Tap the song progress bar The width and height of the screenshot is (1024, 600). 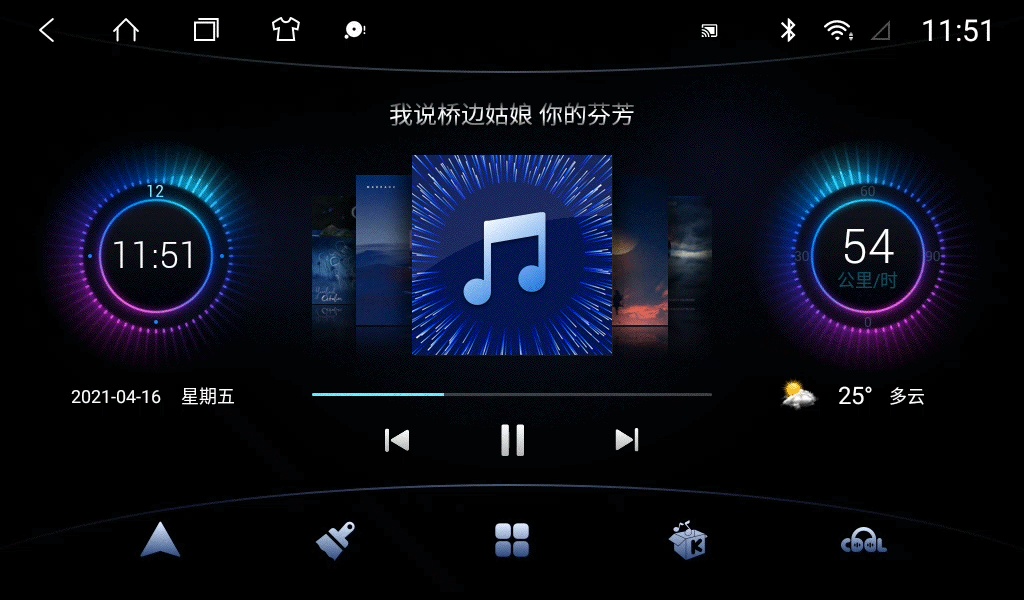click(512, 394)
